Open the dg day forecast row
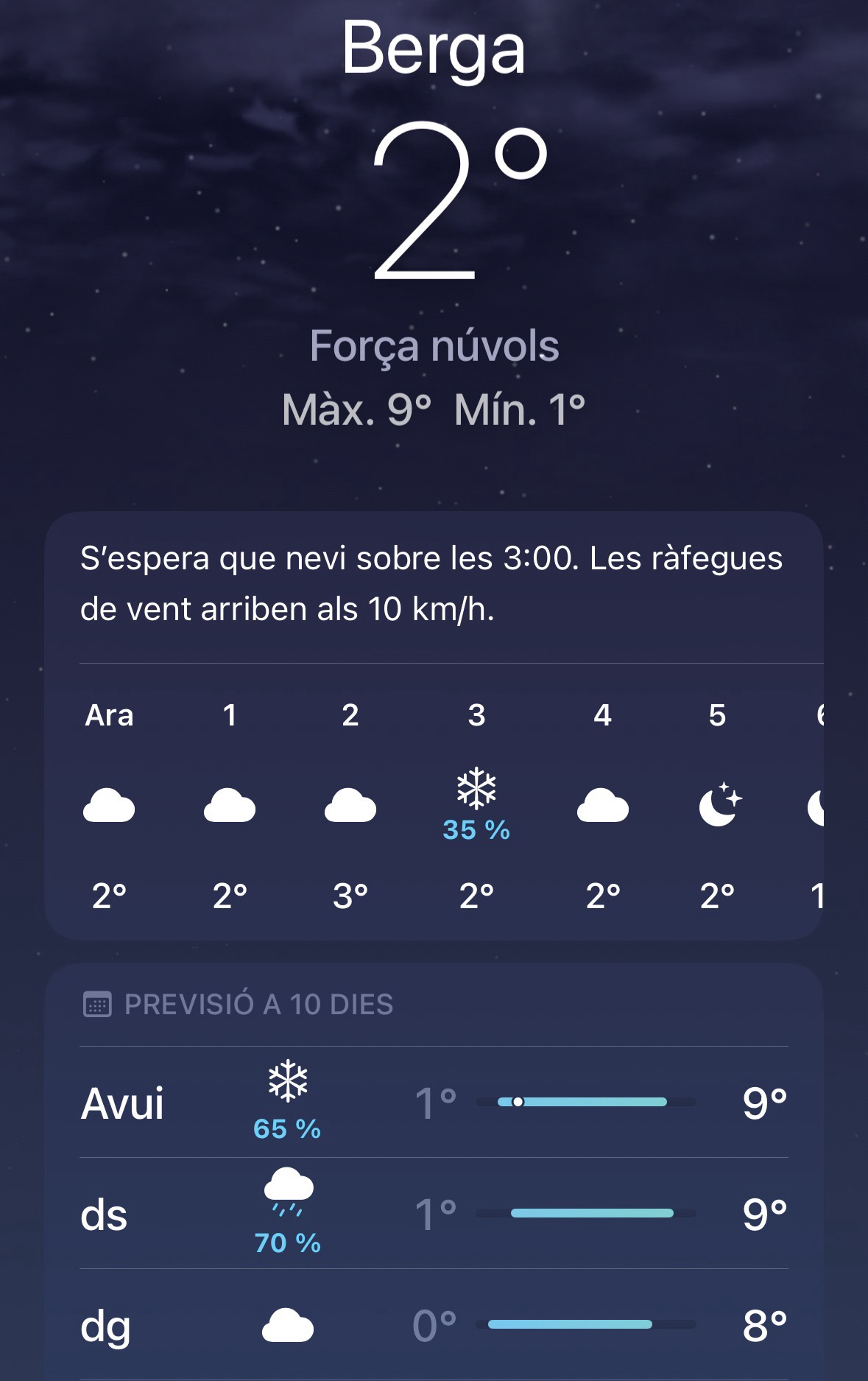The width and height of the screenshot is (868, 1381). pos(433,1326)
